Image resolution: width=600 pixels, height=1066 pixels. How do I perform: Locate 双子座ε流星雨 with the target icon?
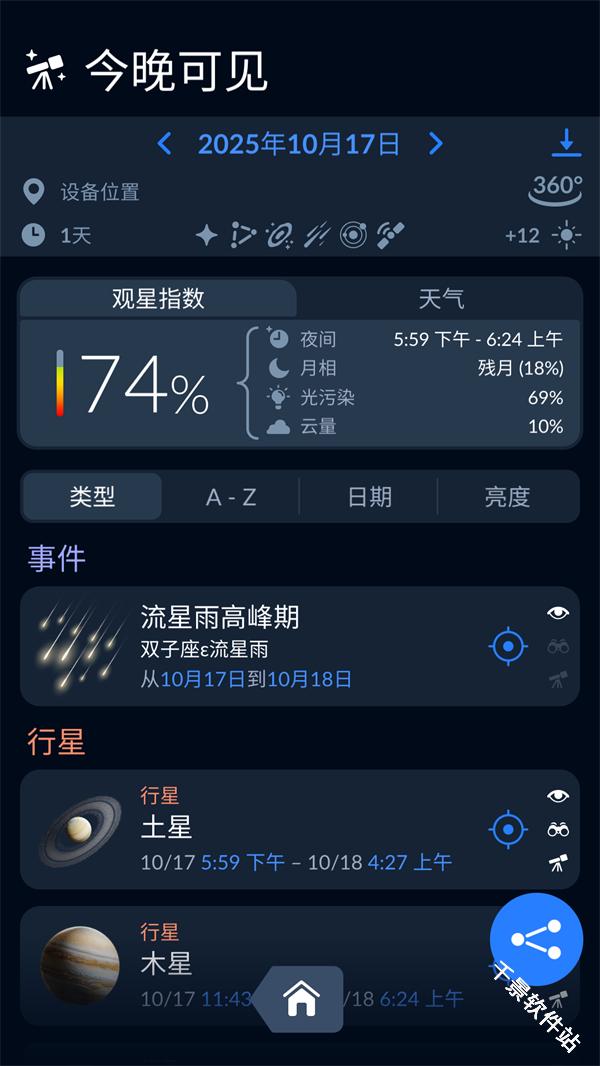[508, 646]
